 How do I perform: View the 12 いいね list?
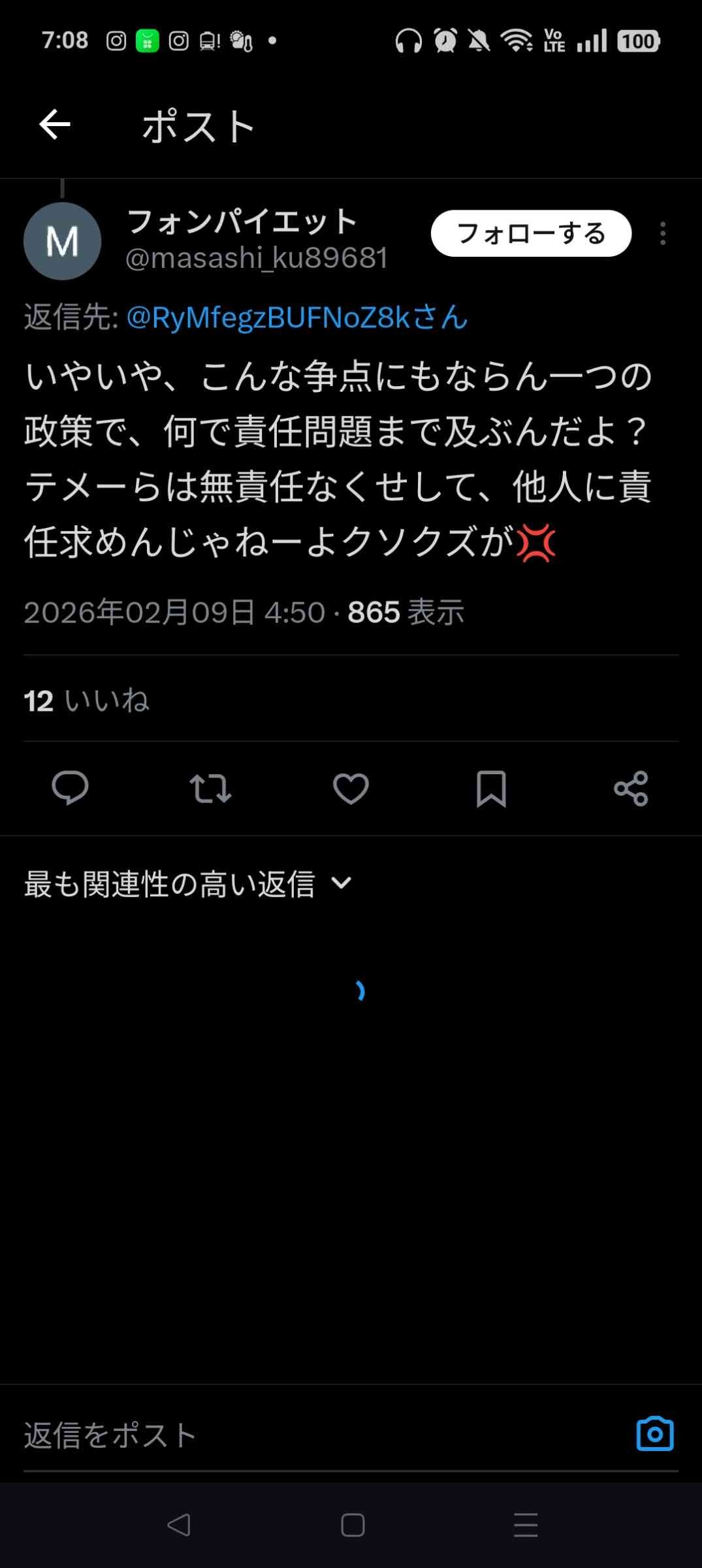[x=86, y=700]
